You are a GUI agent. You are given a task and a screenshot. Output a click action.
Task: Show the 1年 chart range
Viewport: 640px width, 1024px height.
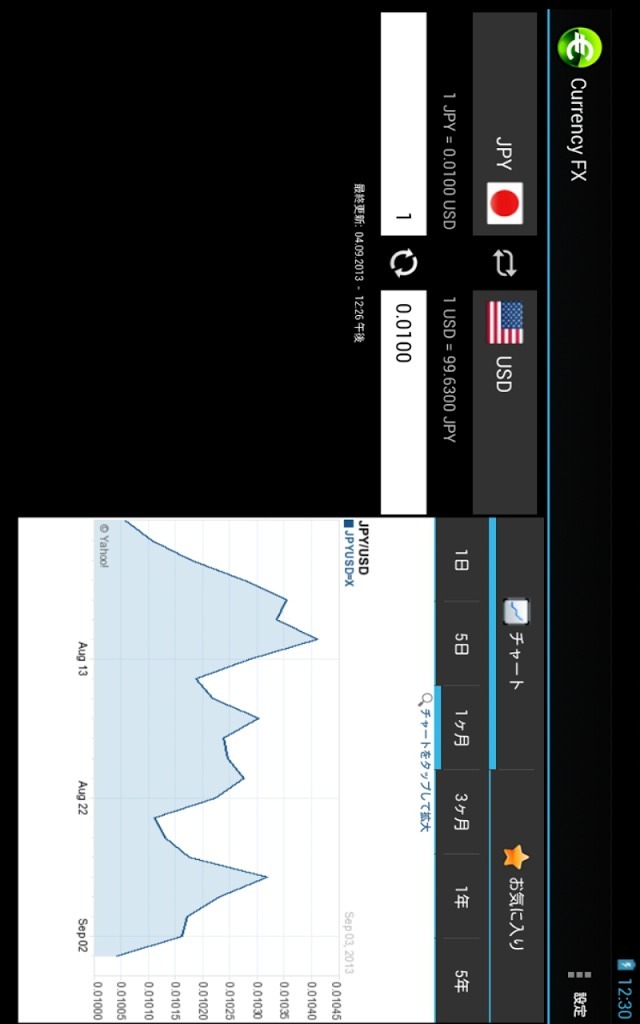pos(460,895)
